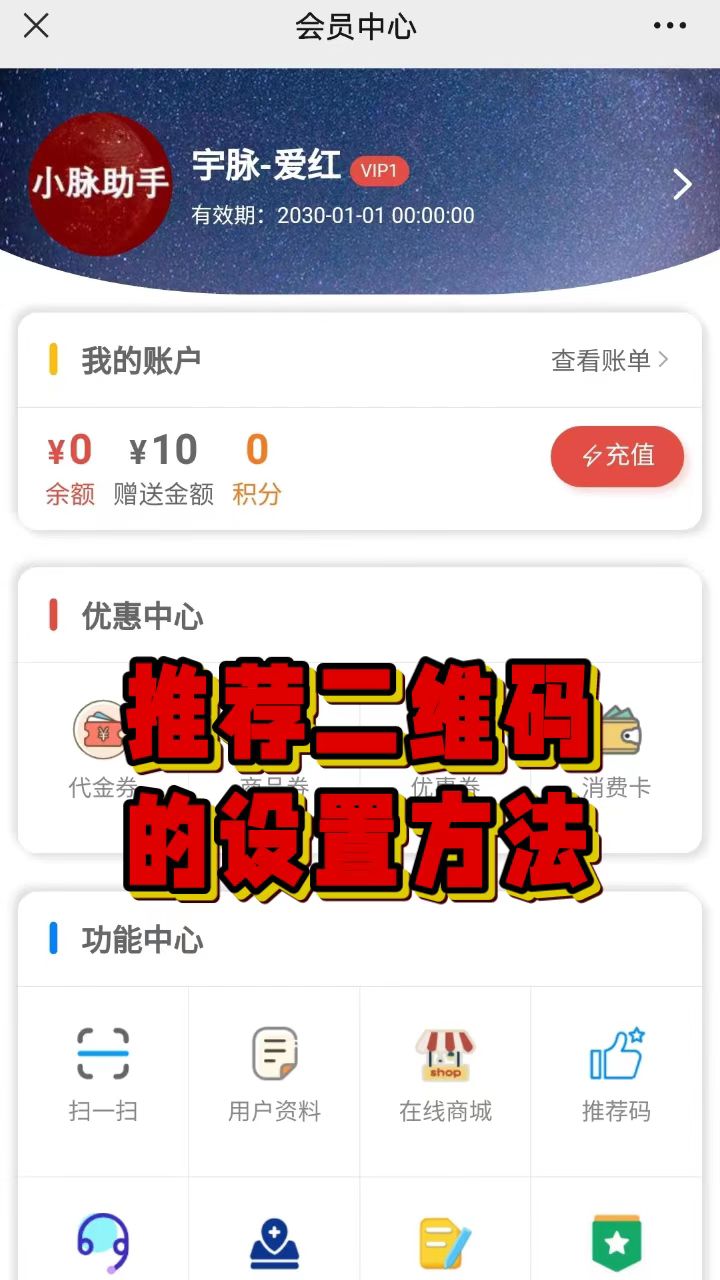The width and height of the screenshot is (720, 1280).
Task: View the bill via 查看账单
Action: click(610, 360)
